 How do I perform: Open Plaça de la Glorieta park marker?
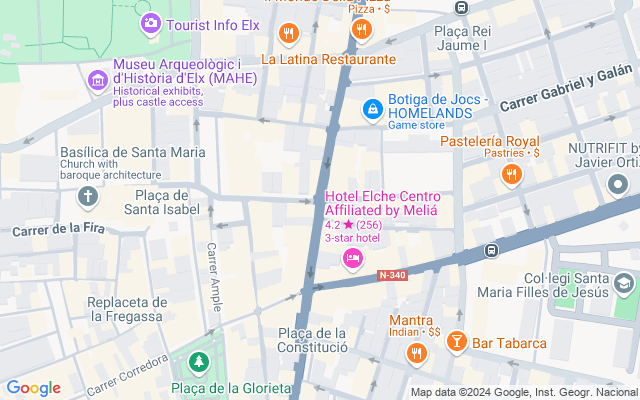coord(201,363)
